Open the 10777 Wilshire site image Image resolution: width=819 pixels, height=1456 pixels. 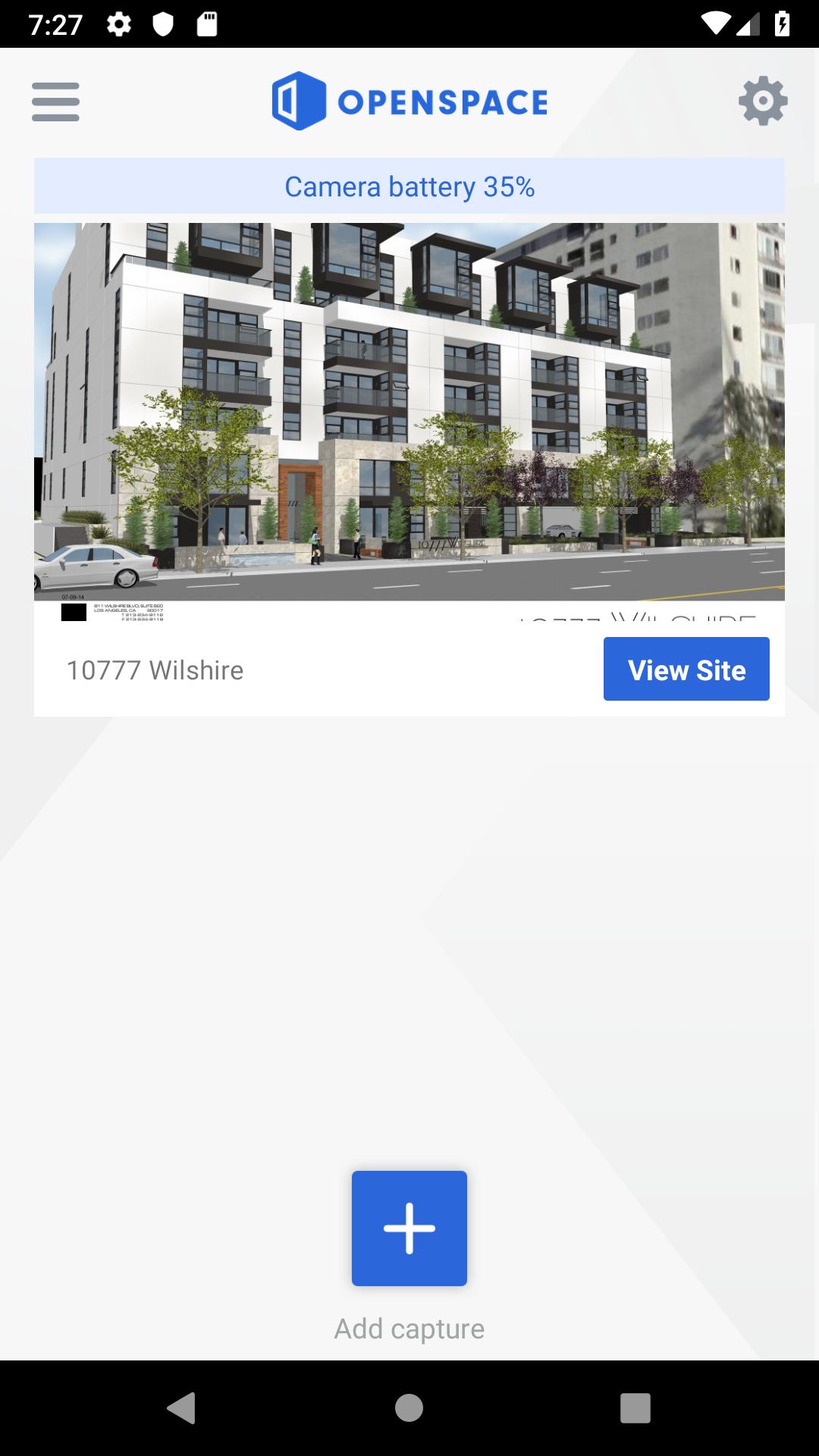coord(409,422)
